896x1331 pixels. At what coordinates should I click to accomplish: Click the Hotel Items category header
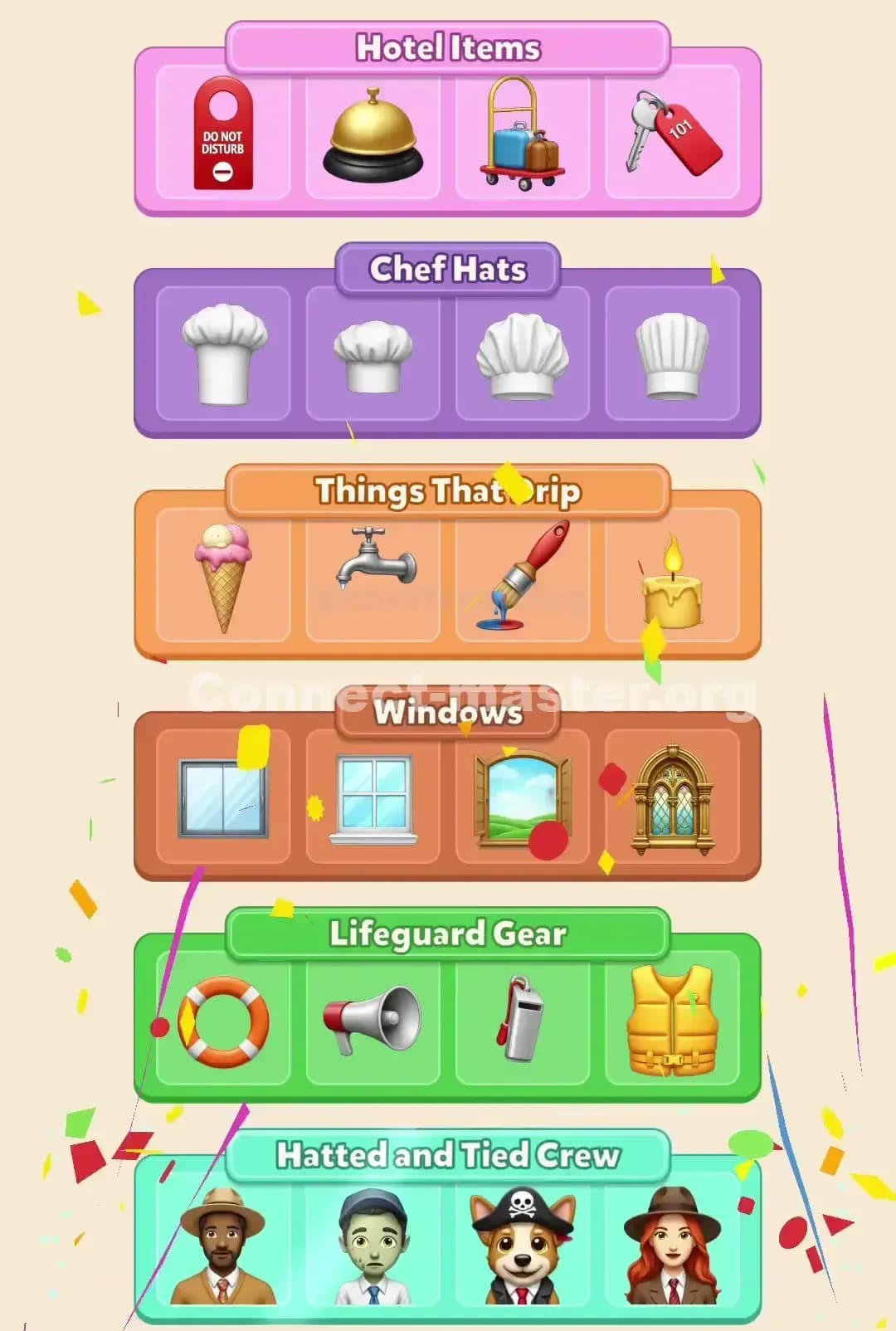[447, 48]
